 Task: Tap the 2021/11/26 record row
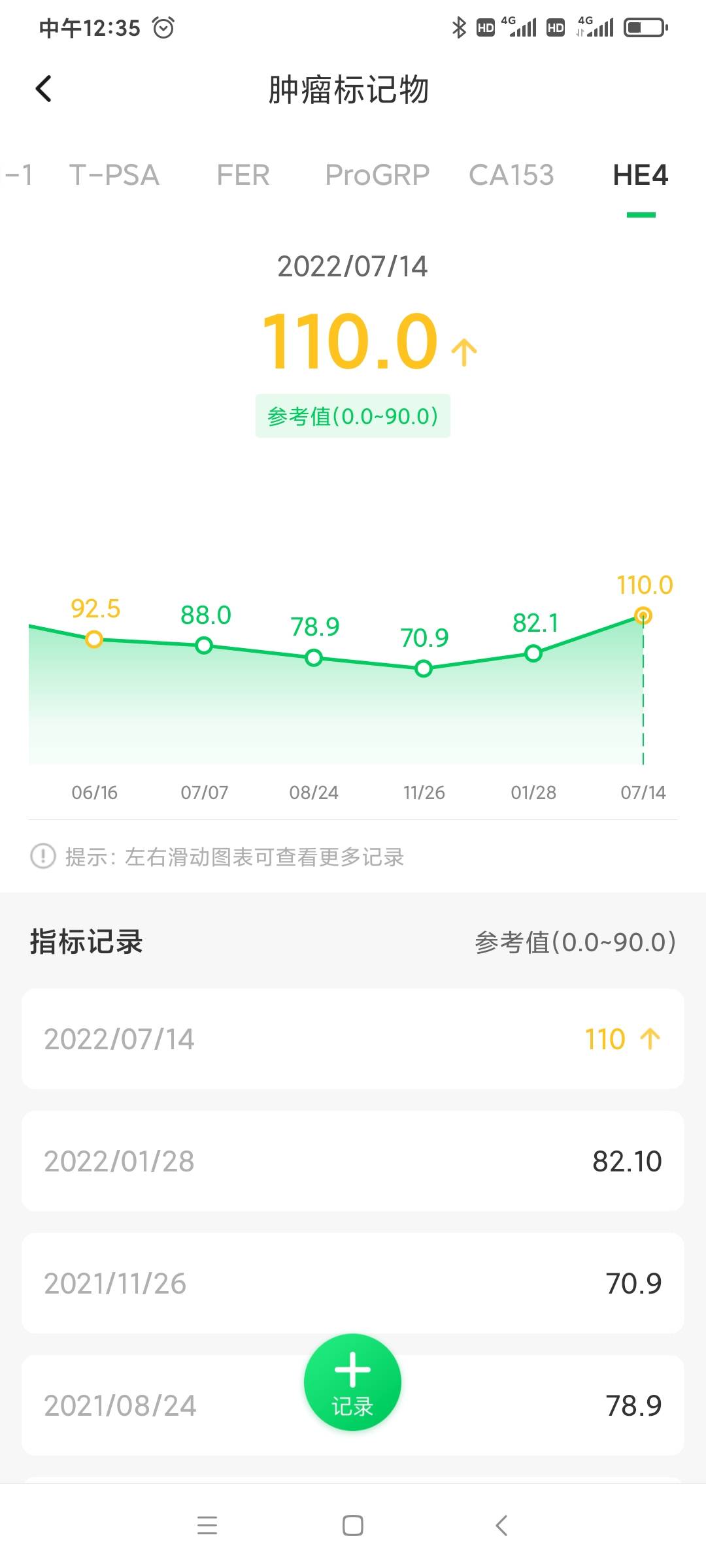(352, 1282)
